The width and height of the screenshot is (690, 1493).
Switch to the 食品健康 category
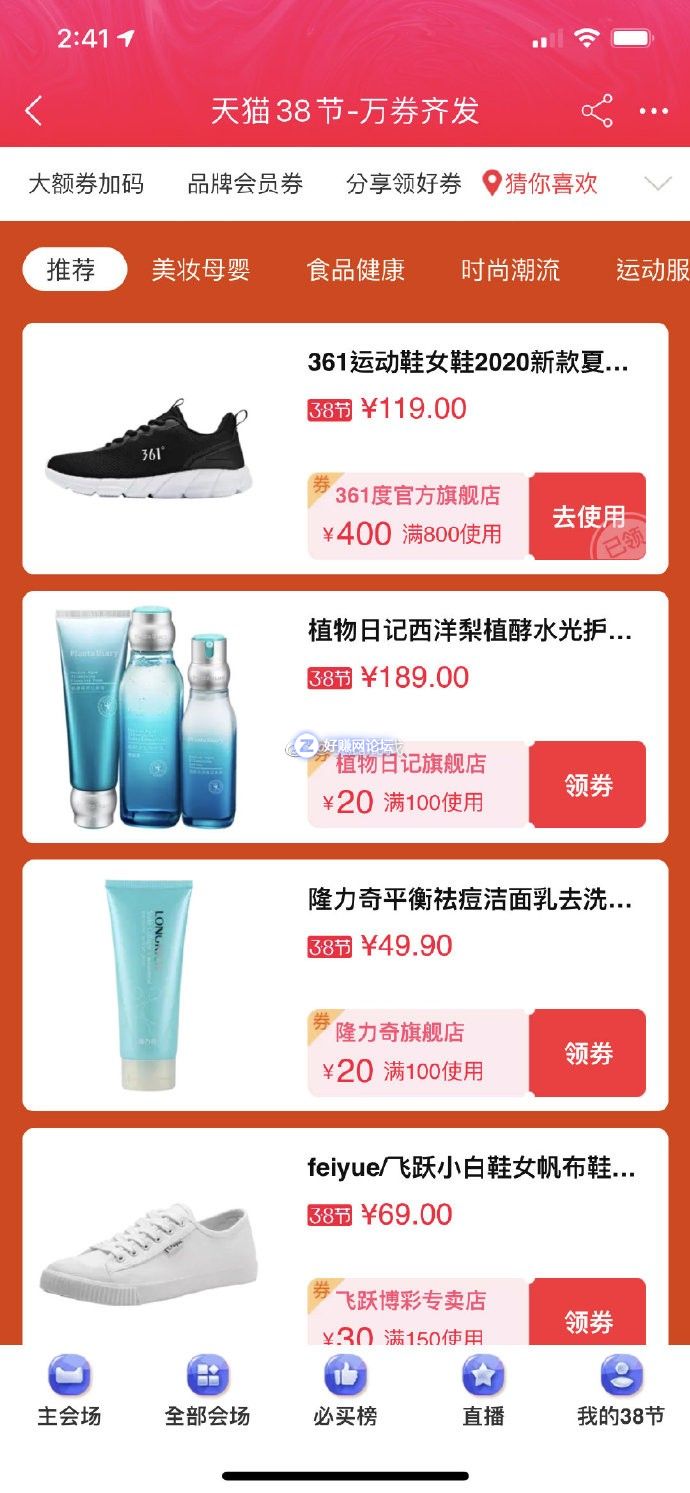(356, 270)
